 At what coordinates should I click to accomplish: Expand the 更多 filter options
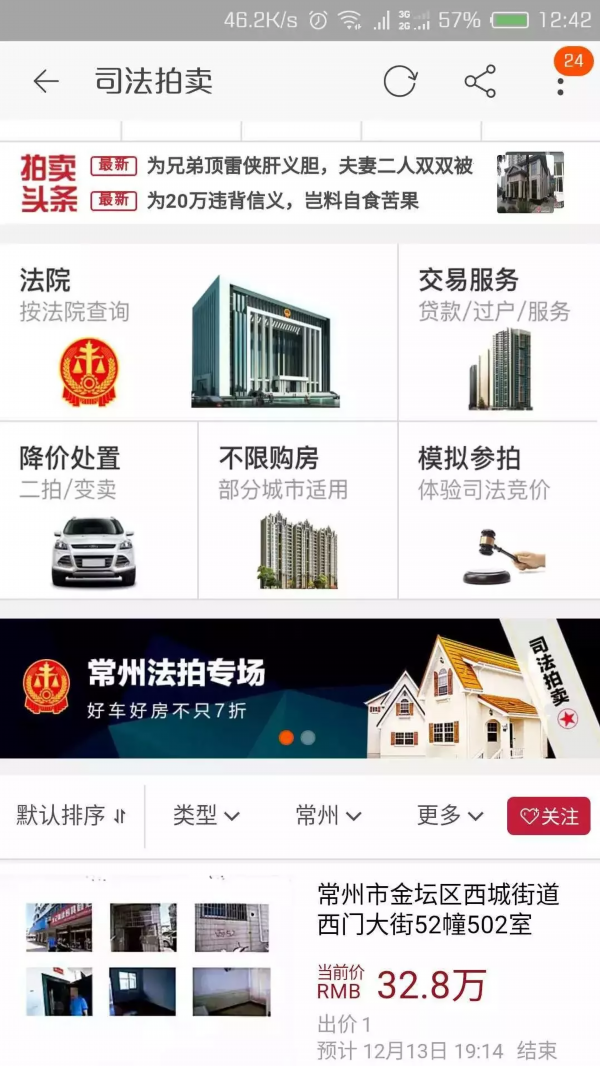coord(450,816)
